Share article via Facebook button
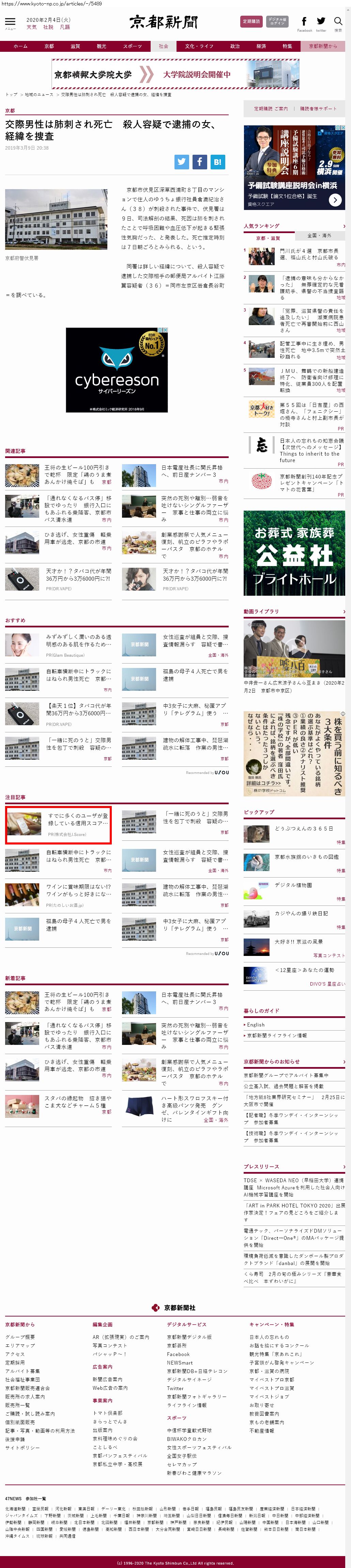The image size is (351, 1568). (200, 162)
